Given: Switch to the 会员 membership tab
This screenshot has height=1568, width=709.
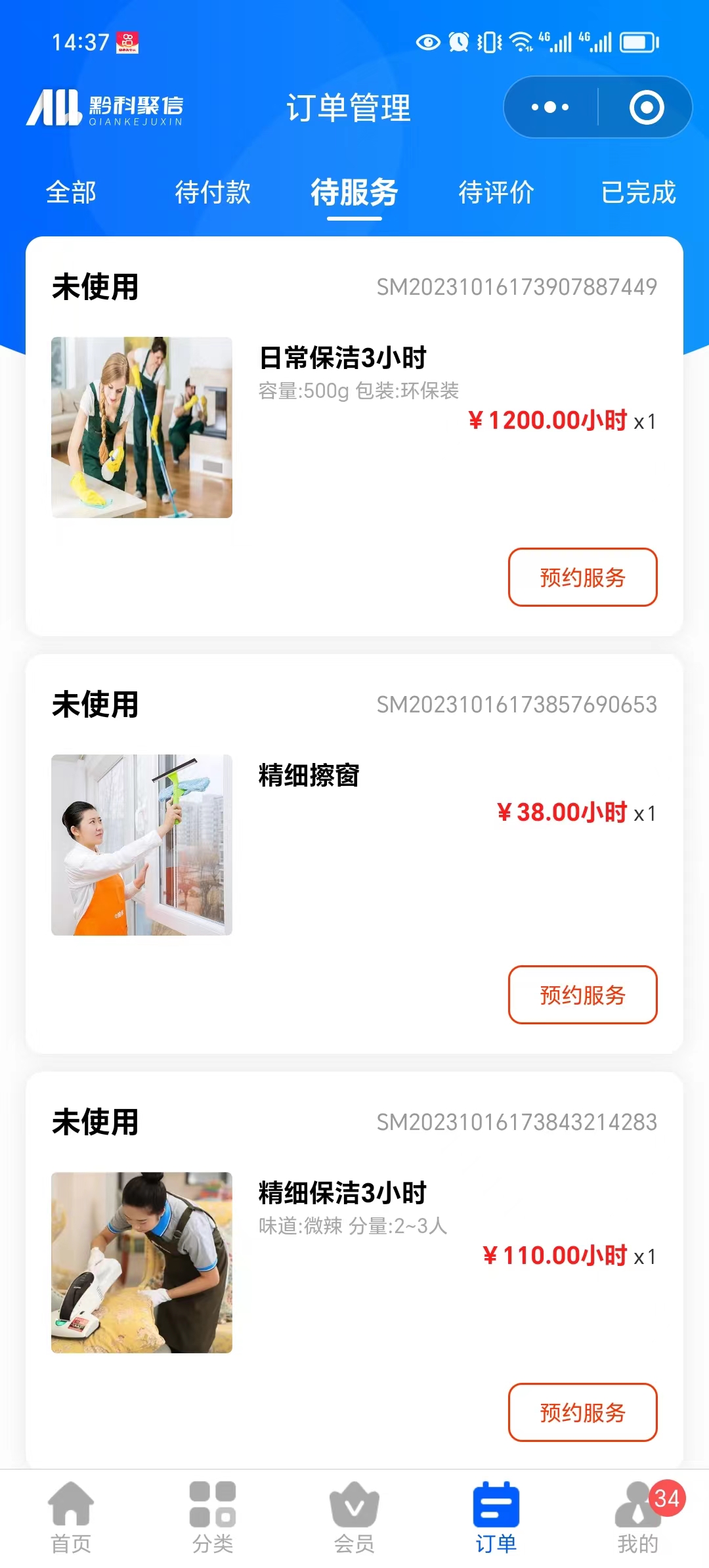Looking at the screenshot, I should [x=354, y=1518].
